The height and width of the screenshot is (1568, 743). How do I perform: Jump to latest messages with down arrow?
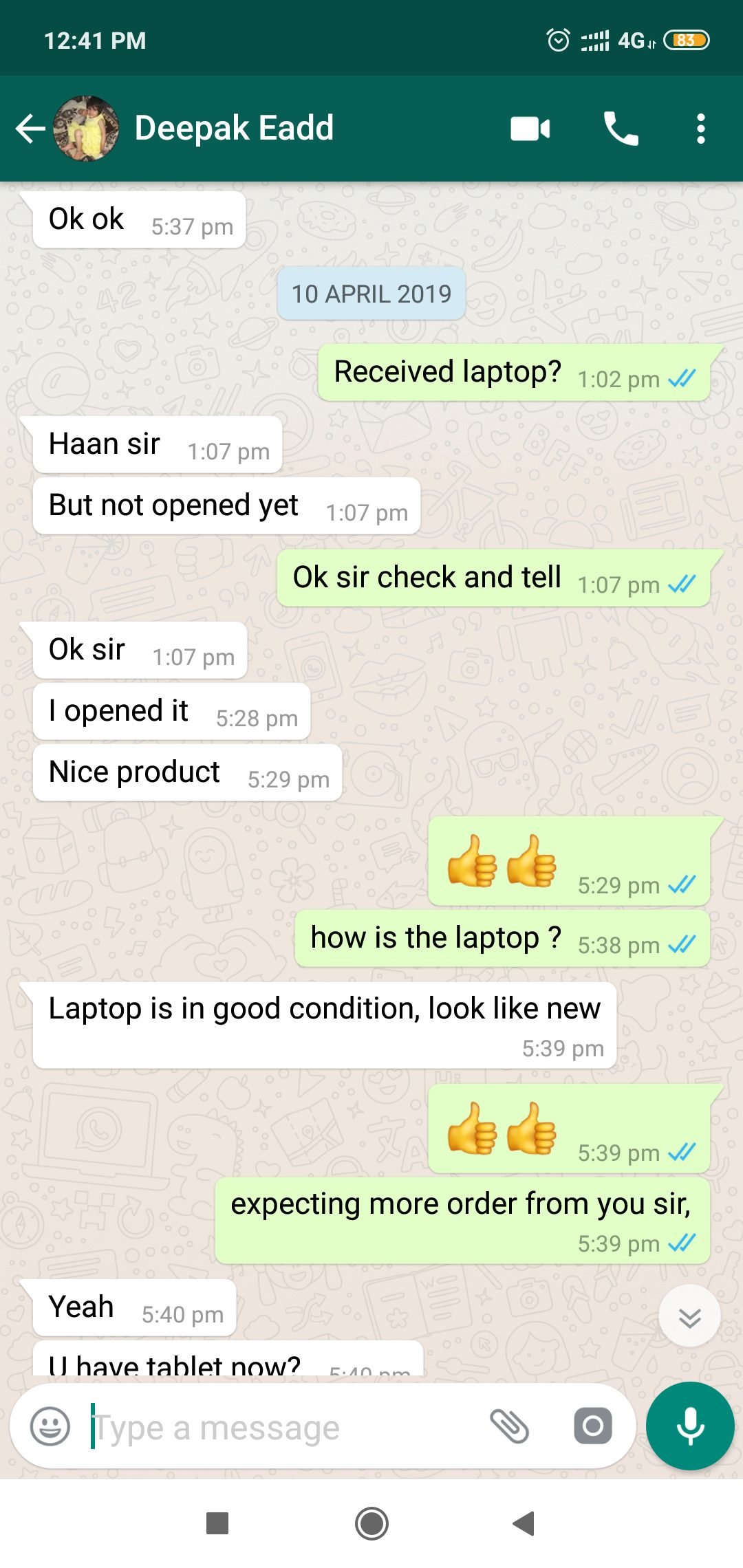tap(689, 1317)
